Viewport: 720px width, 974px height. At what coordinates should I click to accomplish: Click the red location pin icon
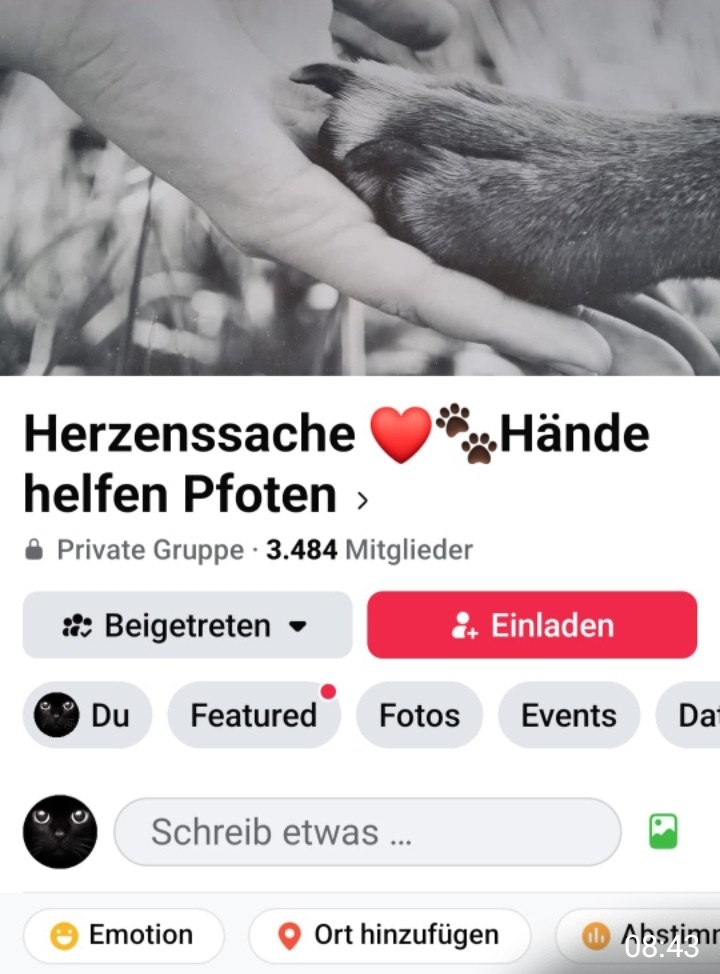(290, 935)
